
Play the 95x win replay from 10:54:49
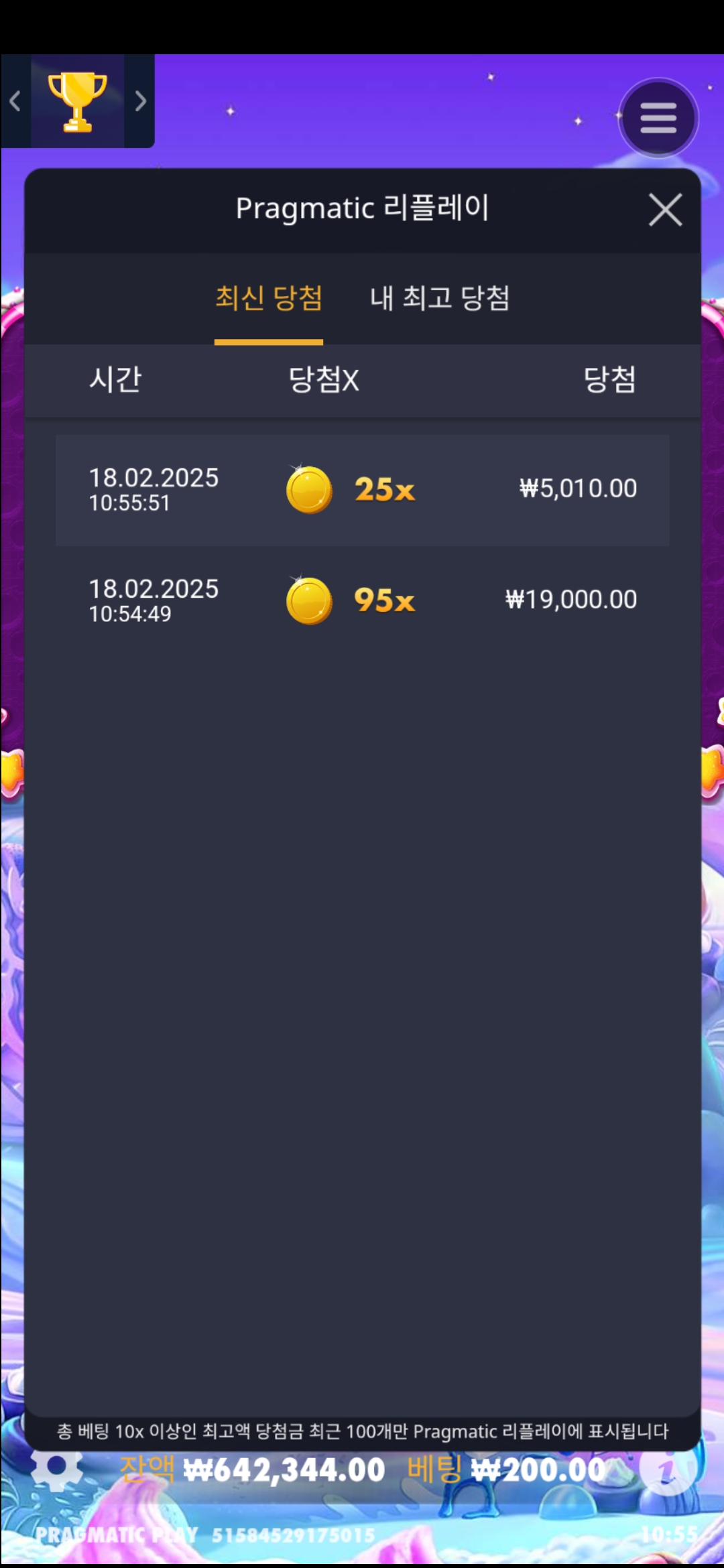point(362,600)
